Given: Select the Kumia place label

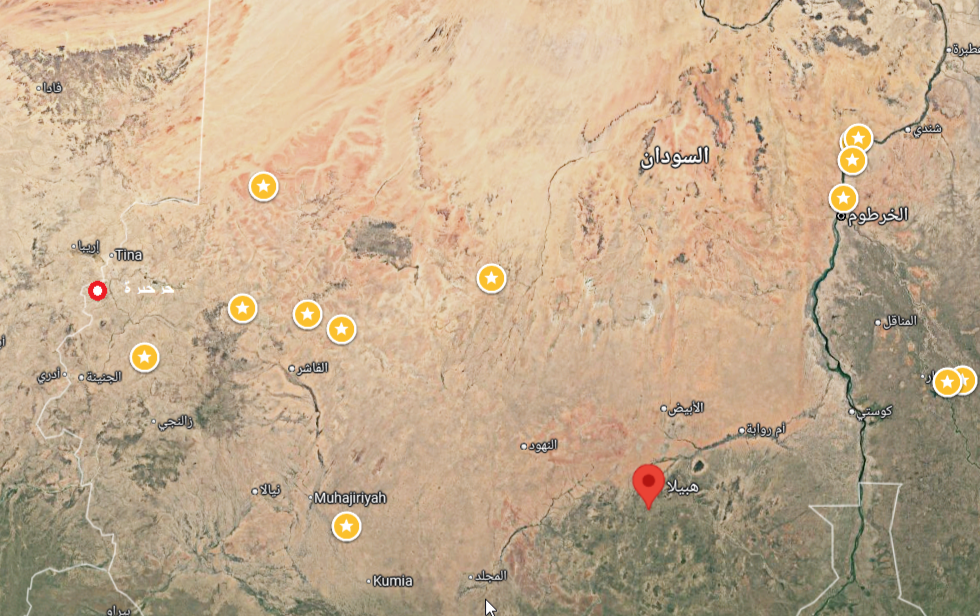Looking at the screenshot, I should [x=393, y=580].
